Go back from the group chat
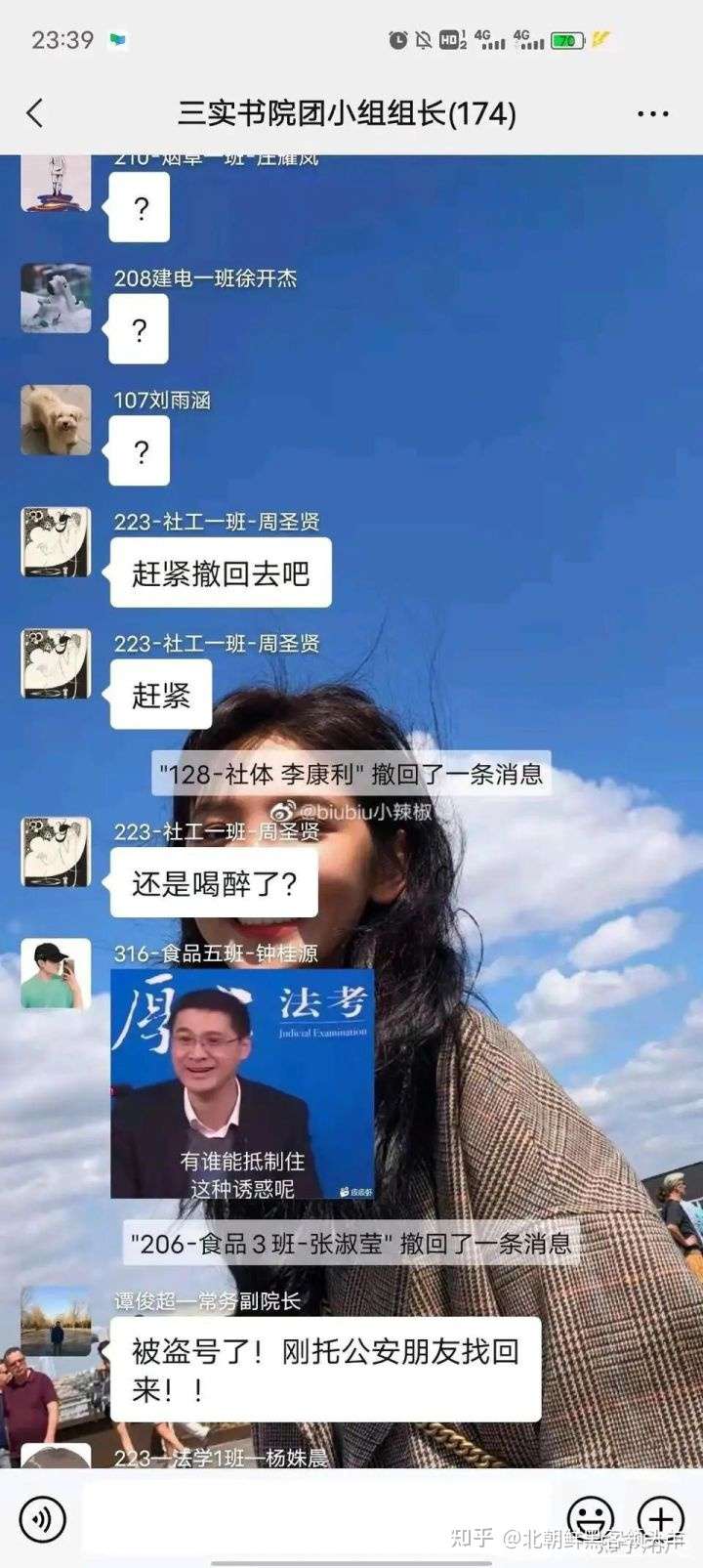 pos(35,113)
